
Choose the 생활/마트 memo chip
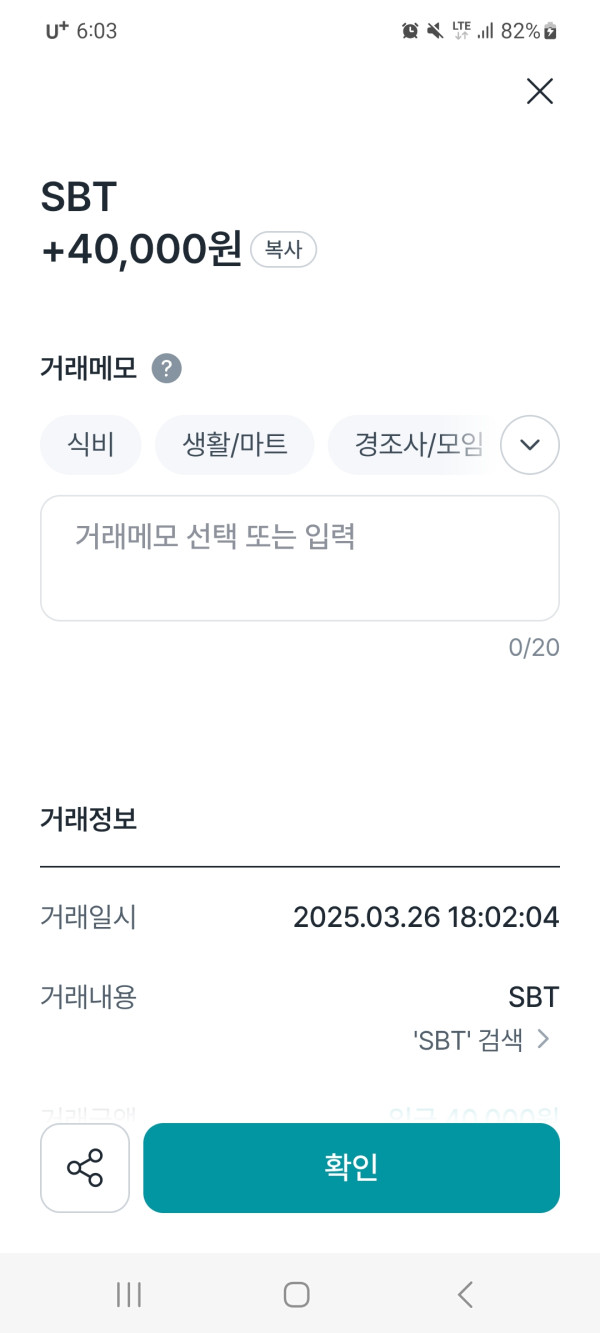click(x=235, y=444)
